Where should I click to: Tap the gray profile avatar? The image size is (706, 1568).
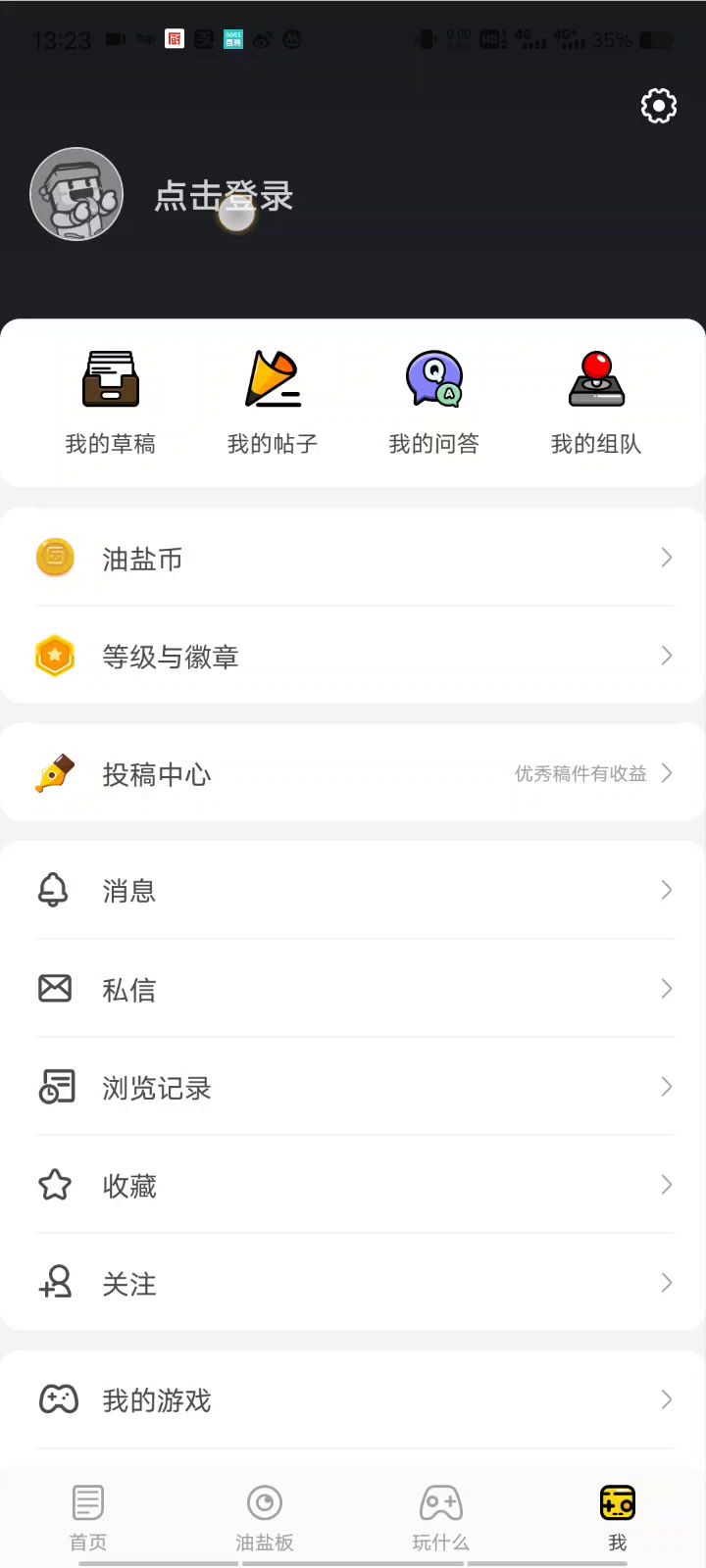click(x=76, y=194)
